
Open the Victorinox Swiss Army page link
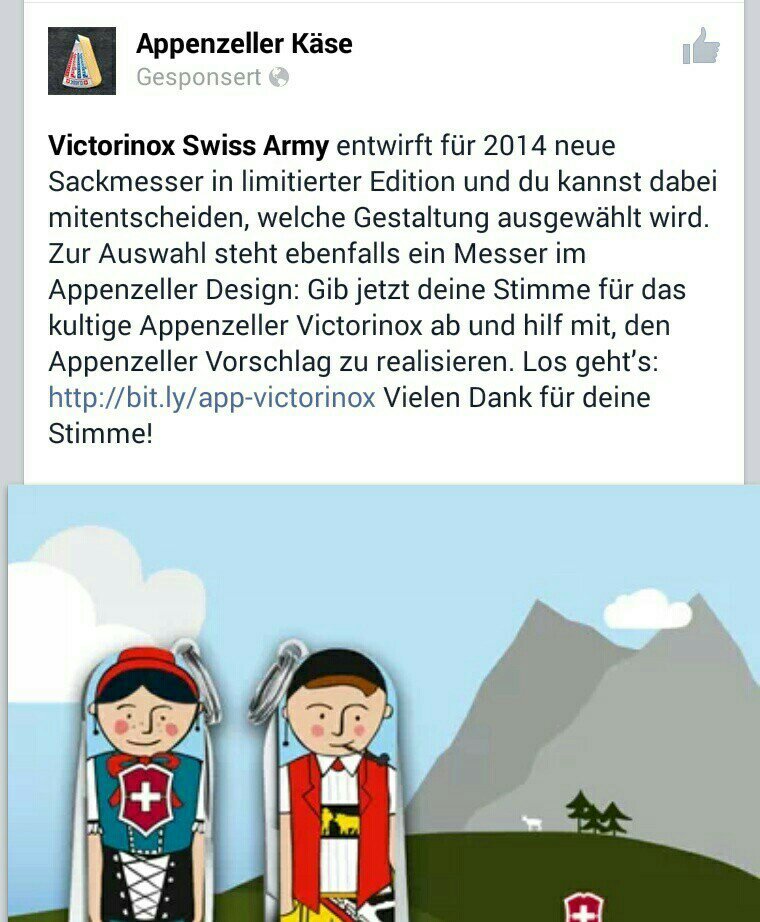[188, 146]
